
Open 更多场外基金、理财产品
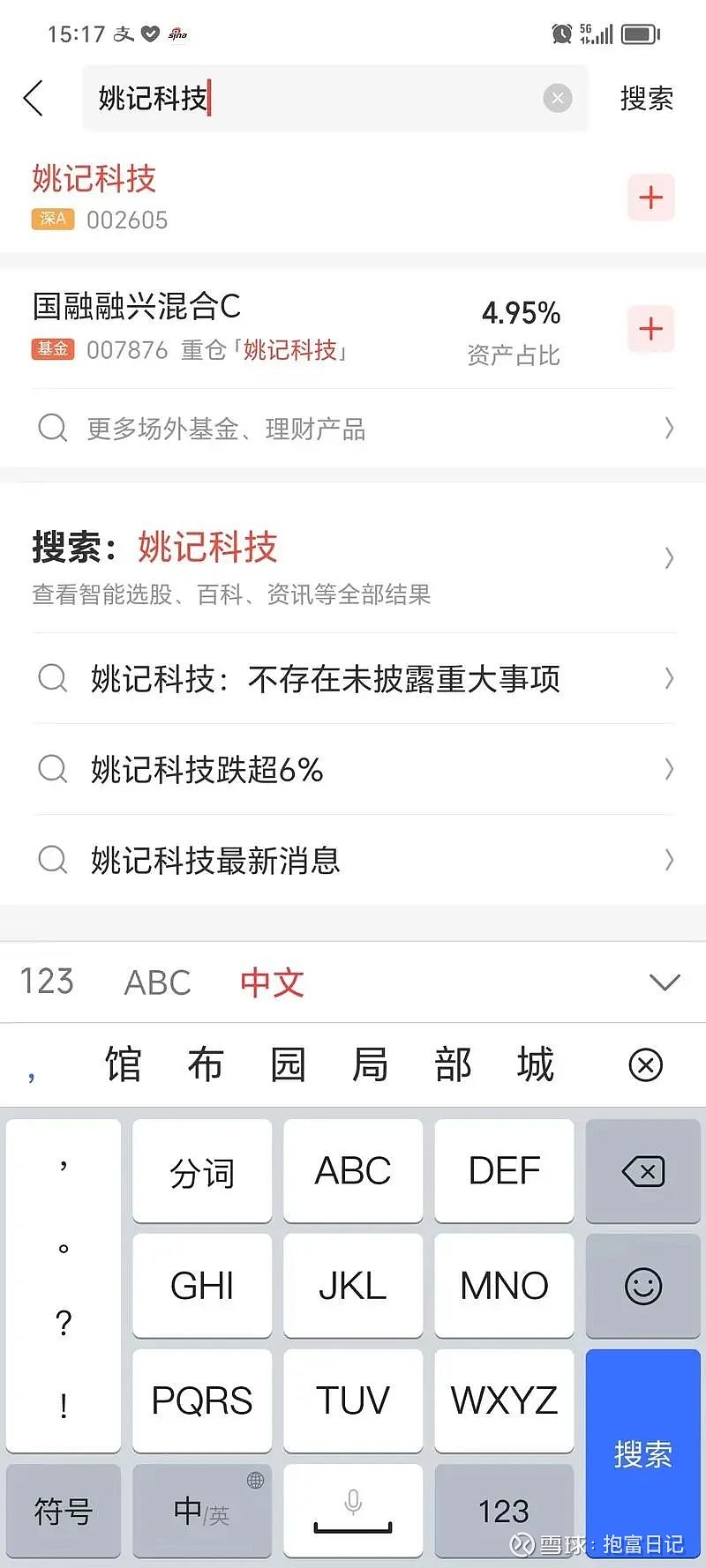pos(353,429)
